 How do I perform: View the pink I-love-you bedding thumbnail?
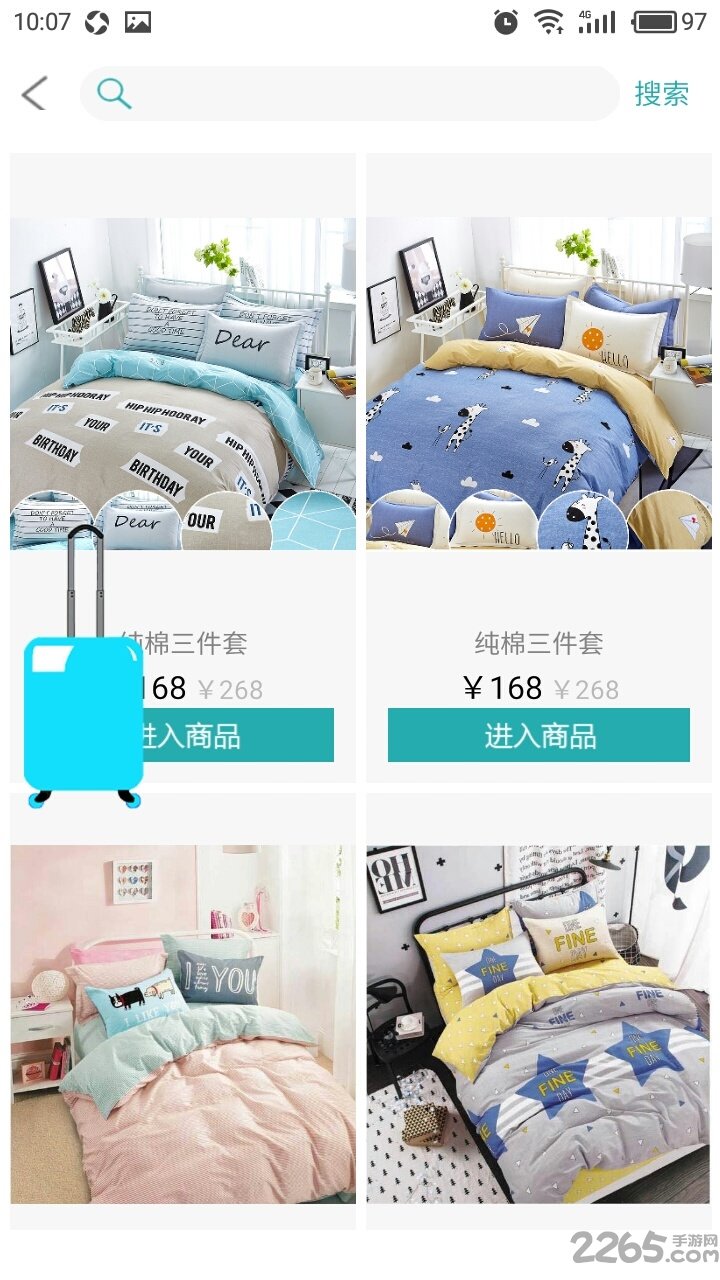point(182,1020)
